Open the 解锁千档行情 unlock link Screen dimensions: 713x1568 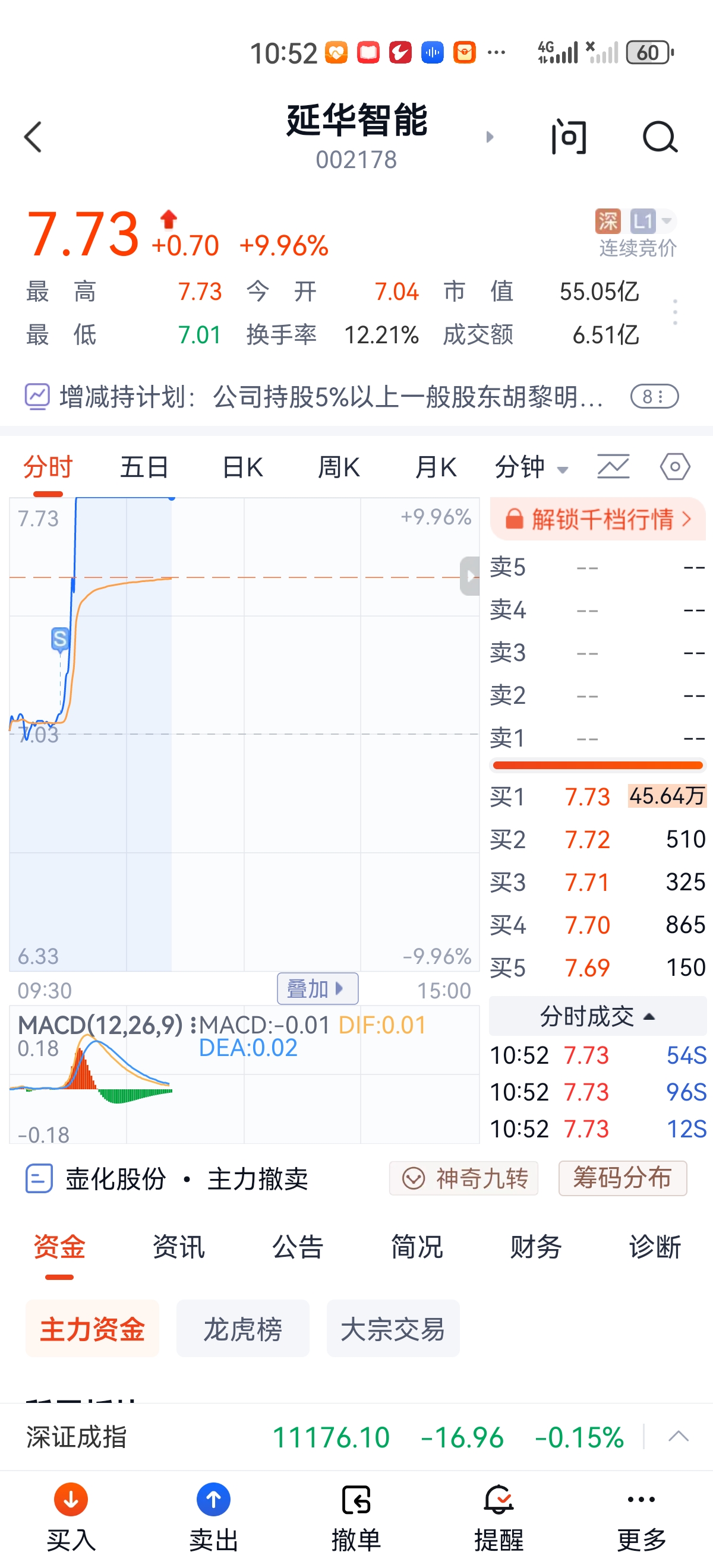[597, 520]
